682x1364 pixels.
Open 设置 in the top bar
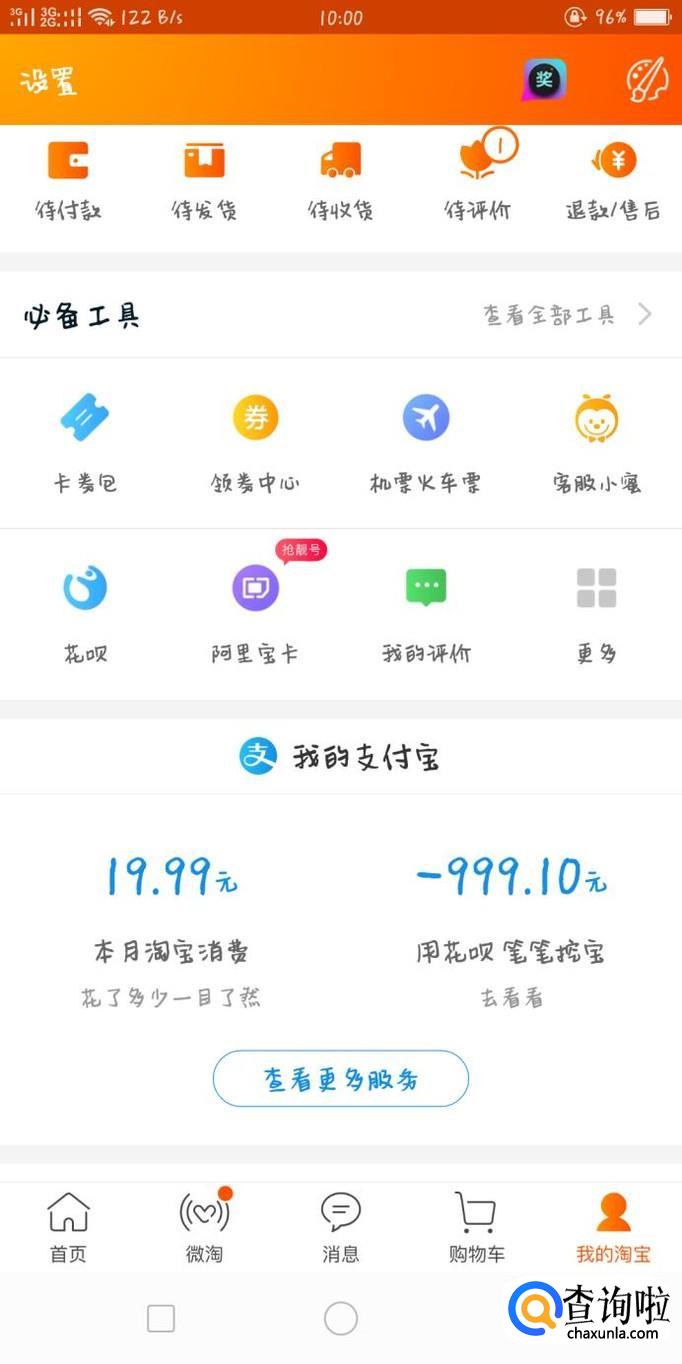coord(49,81)
